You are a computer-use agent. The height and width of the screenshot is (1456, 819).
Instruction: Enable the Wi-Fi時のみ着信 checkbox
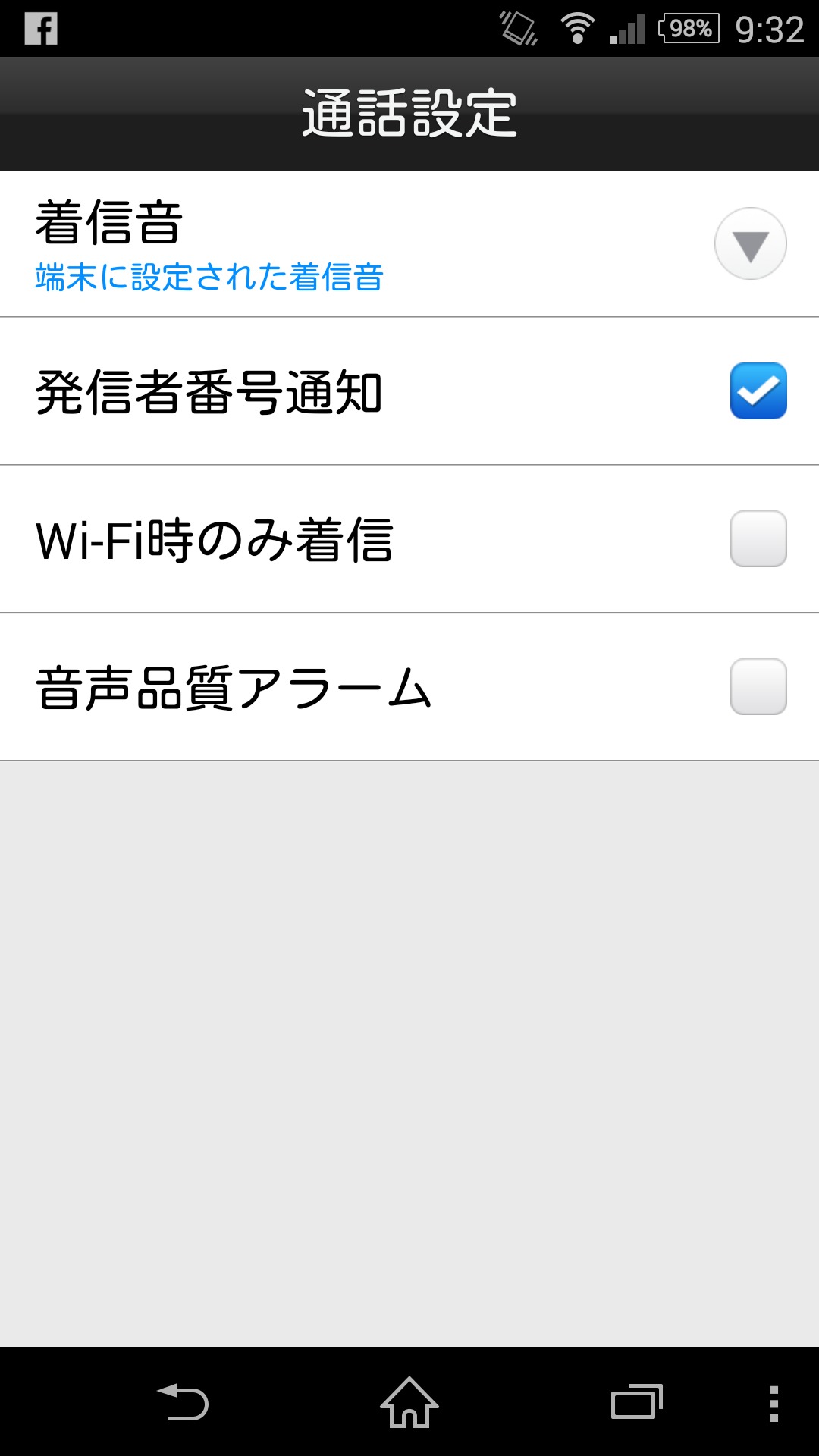coord(758,539)
